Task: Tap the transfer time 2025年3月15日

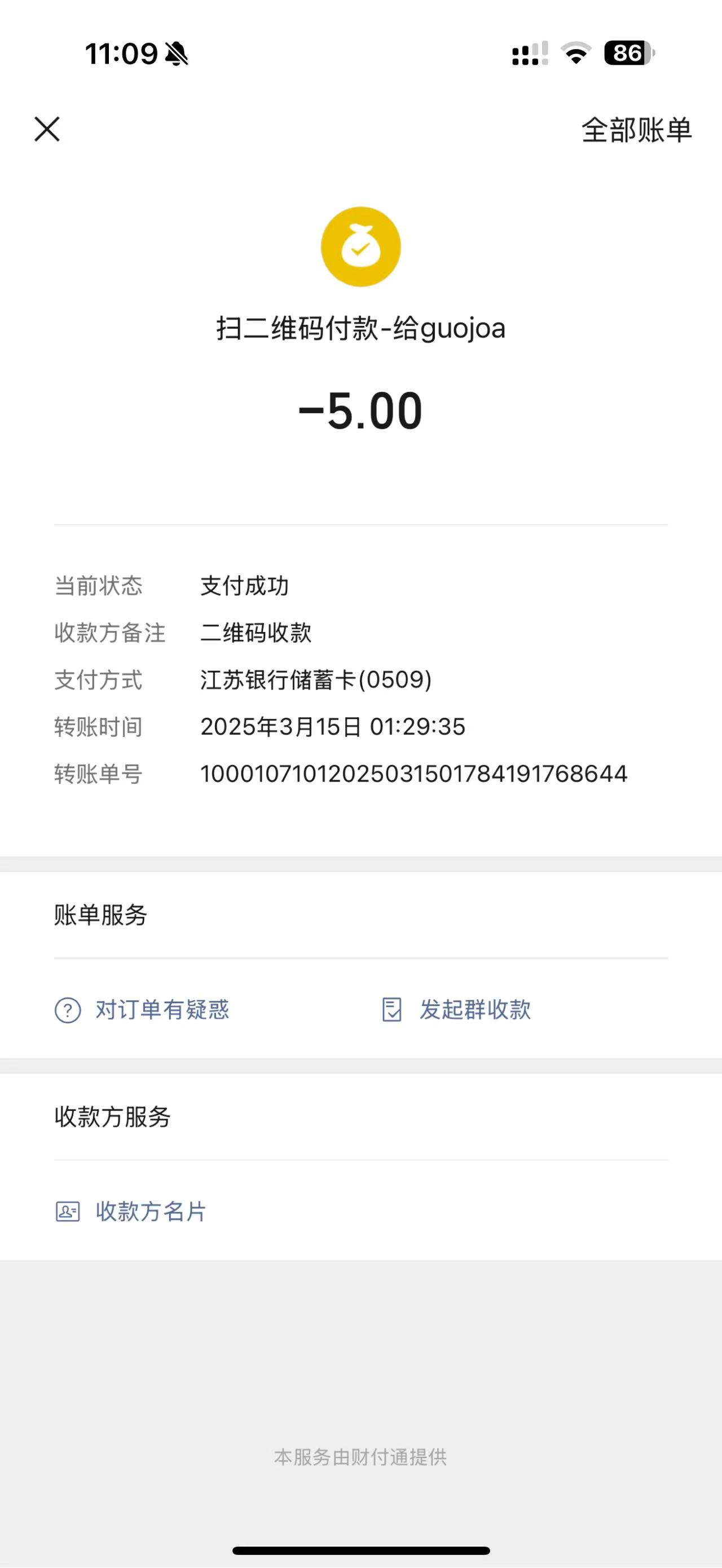Action: 332,727
